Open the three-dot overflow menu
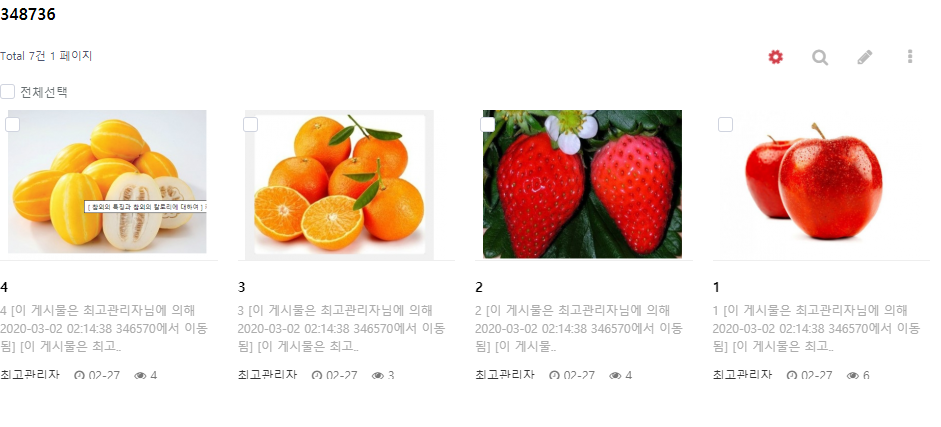Screen dimensions: 941x427 (x=910, y=57)
